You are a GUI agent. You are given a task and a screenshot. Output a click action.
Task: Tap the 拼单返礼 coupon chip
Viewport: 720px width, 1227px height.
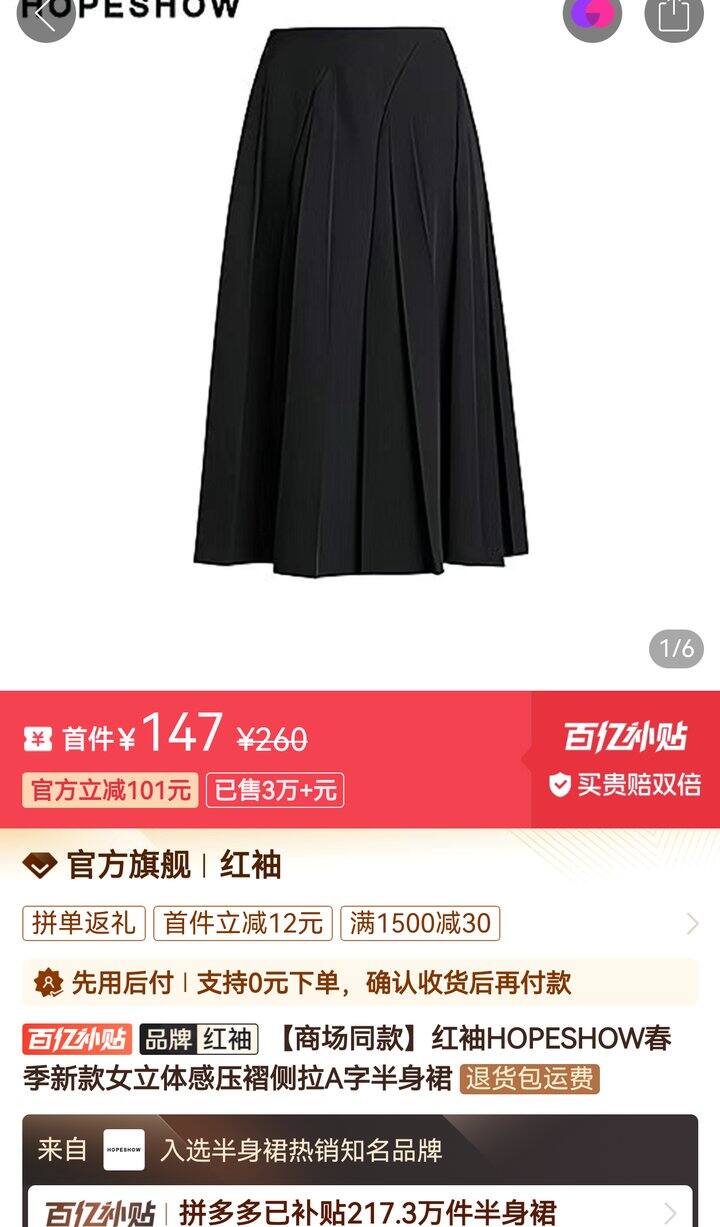(84, 923)
